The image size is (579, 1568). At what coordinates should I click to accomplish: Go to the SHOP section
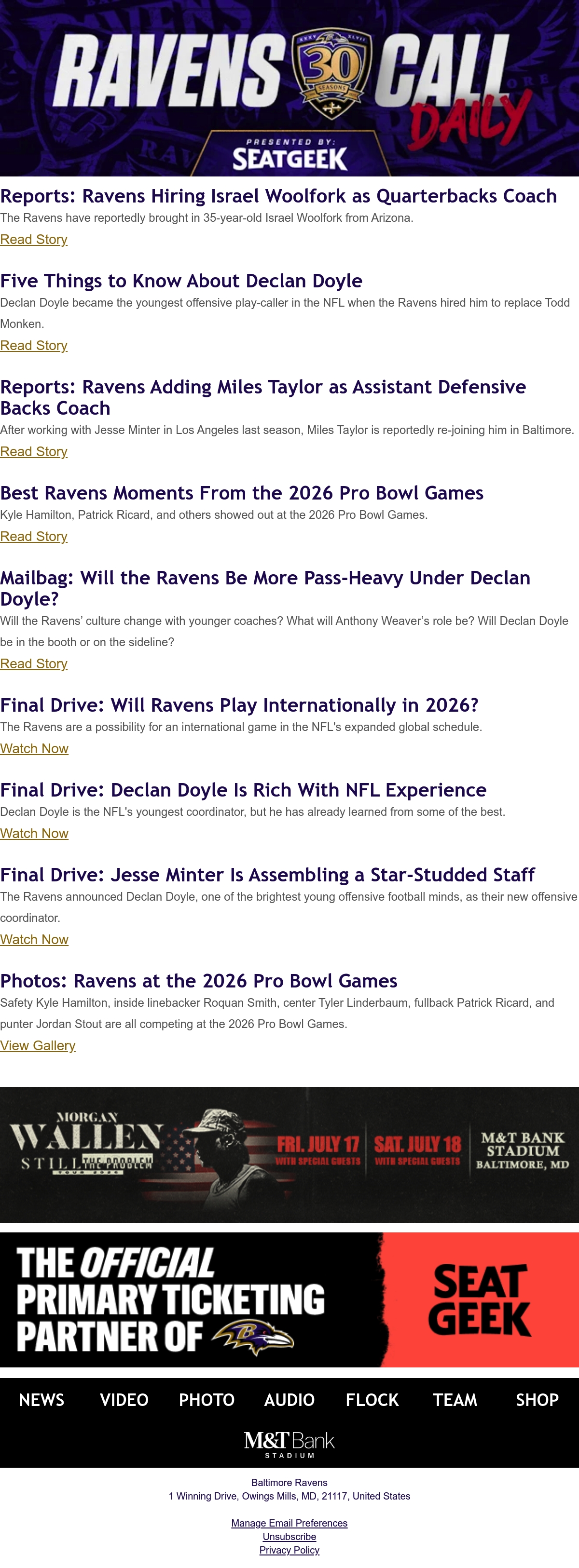coord(537,1399)
